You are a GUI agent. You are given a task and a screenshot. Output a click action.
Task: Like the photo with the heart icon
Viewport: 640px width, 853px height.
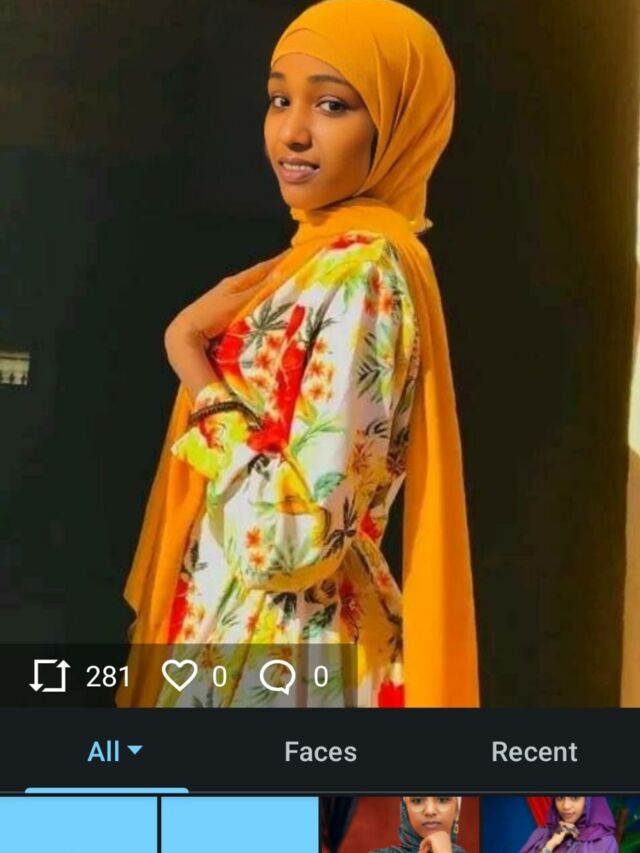tap(180, 677)
